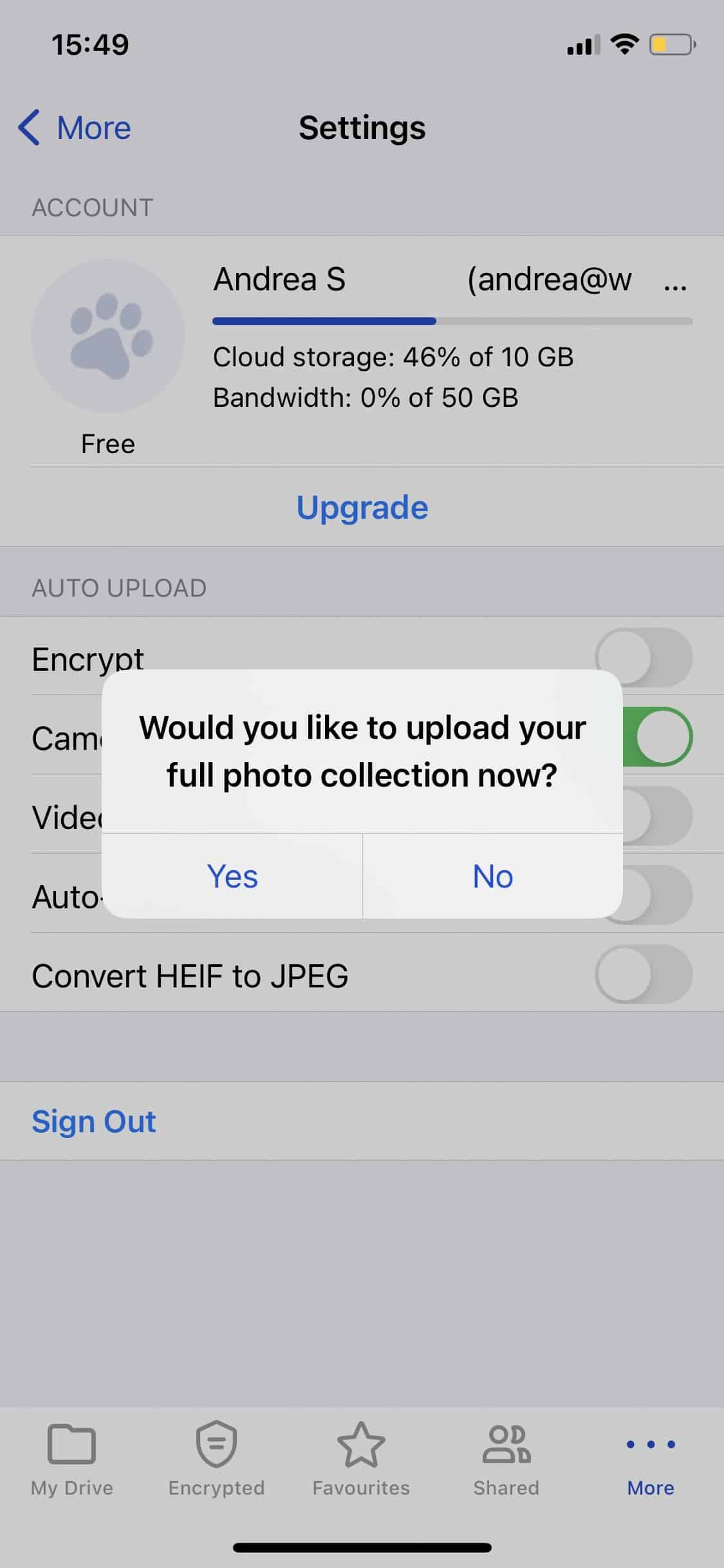Open the Shared tab
This screenshot has height=1568, width=724.
click(506, 1461)
